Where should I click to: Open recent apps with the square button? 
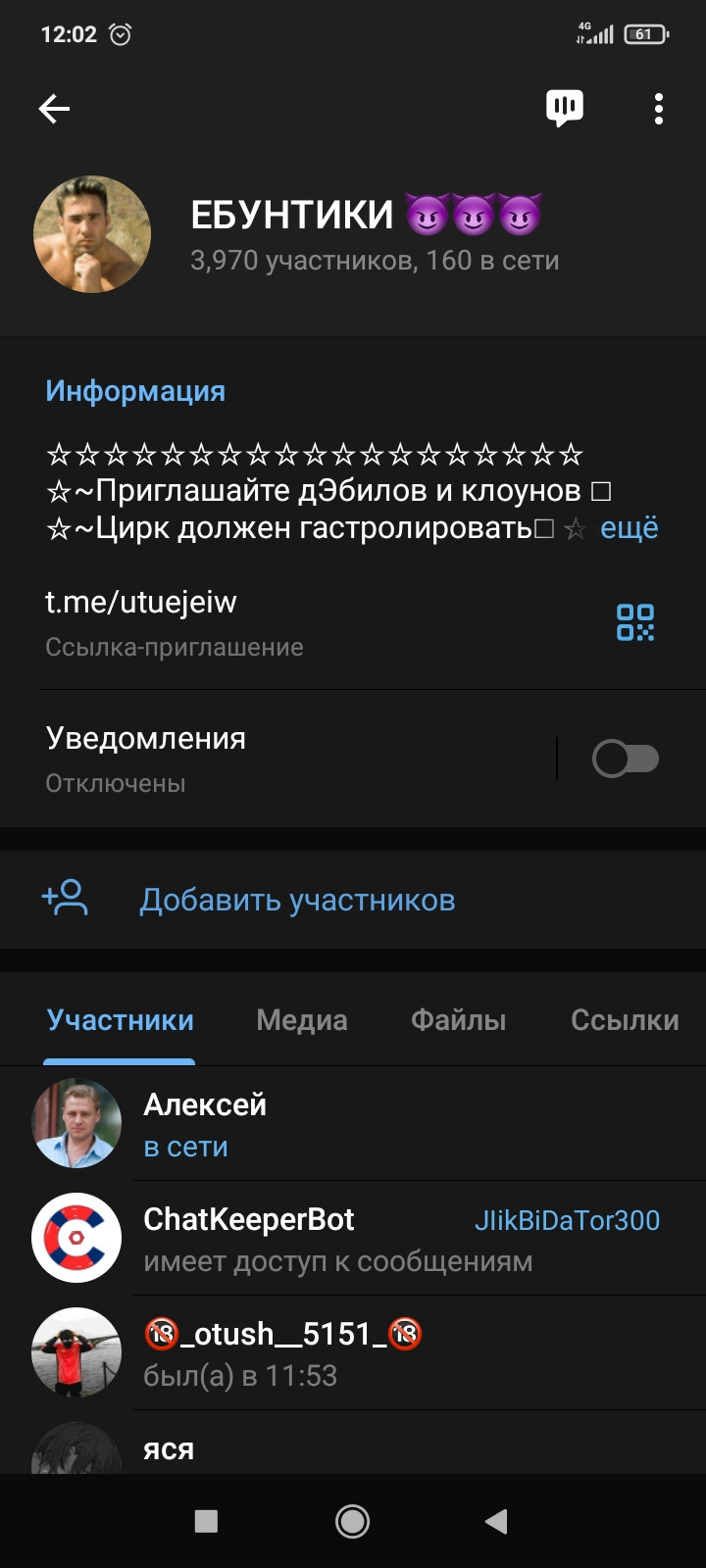tap(206, 1521)
